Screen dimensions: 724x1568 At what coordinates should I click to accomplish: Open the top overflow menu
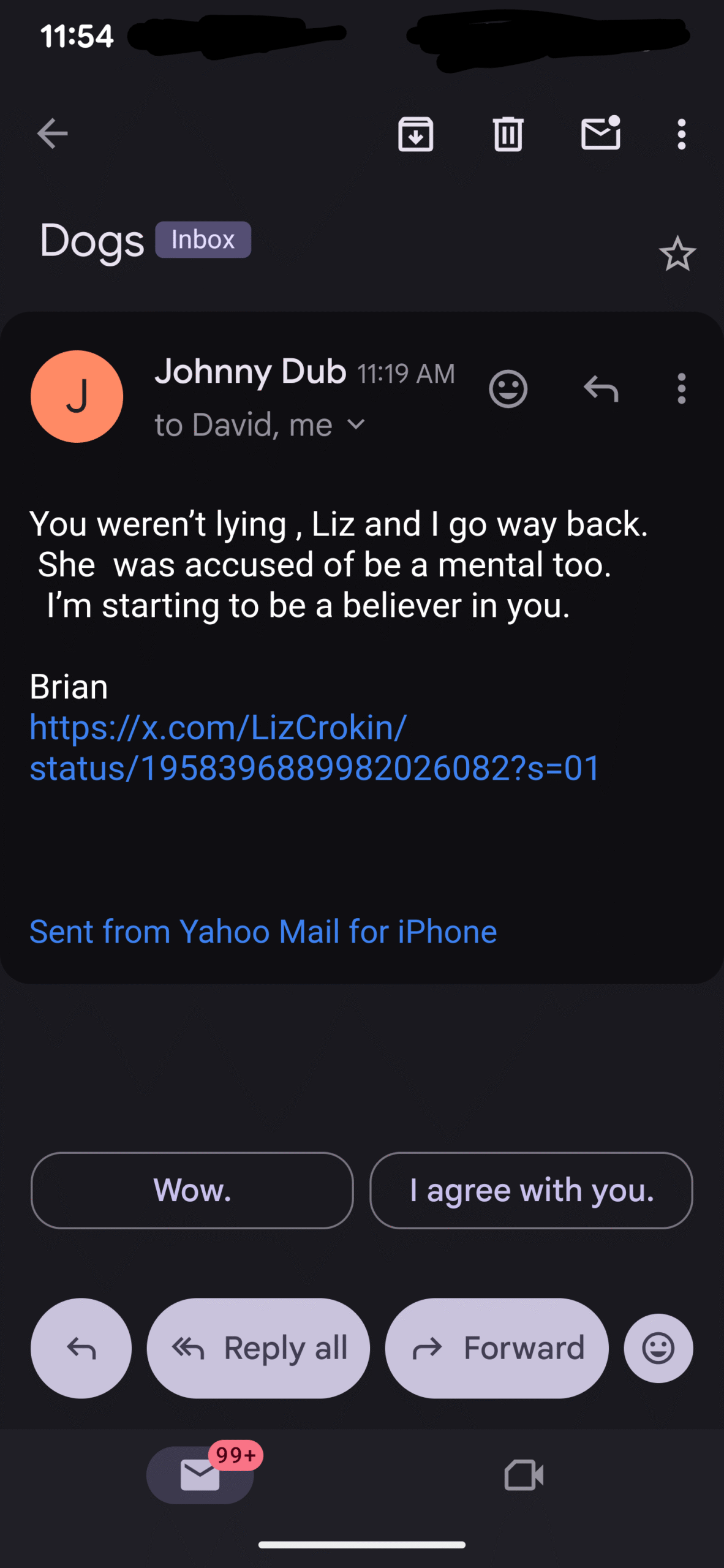681,134
